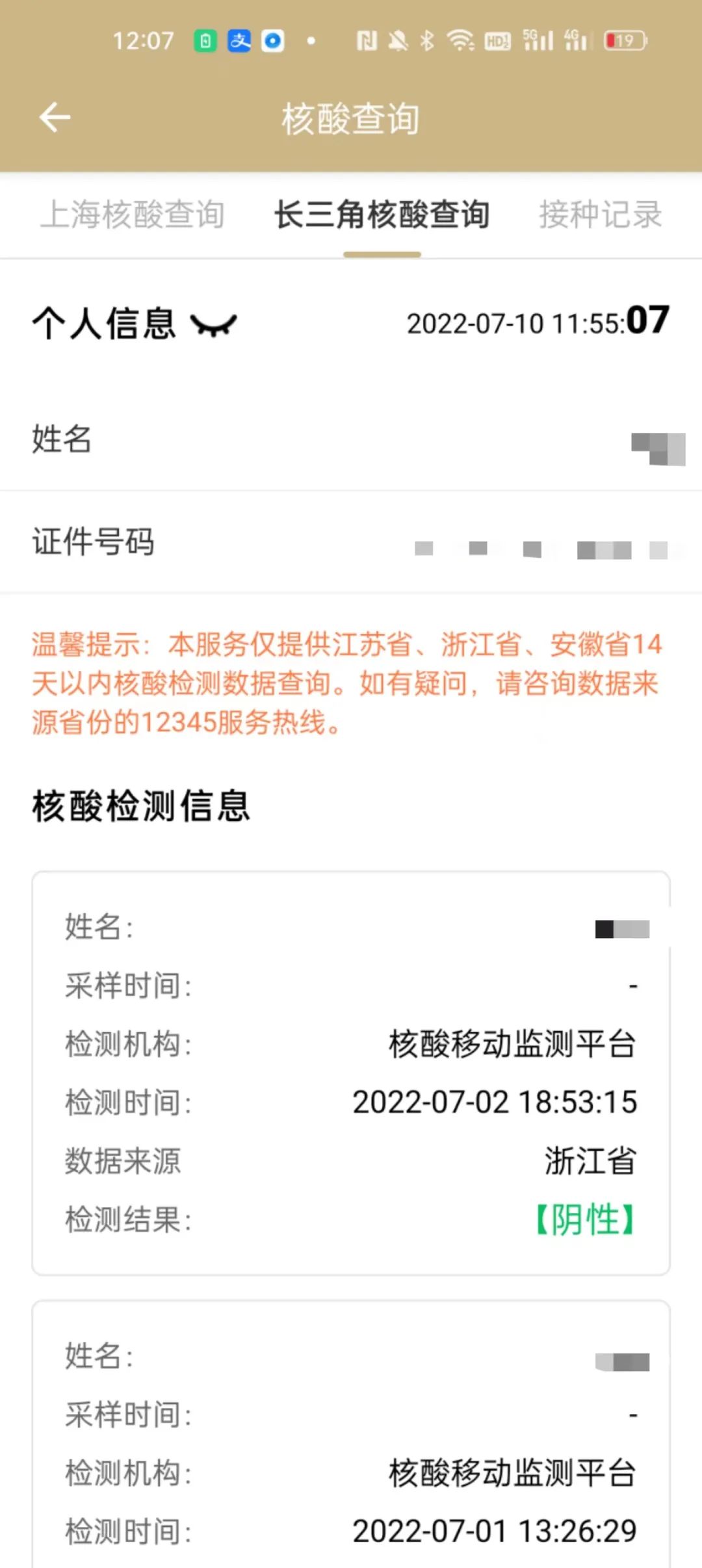The height and width of the screenshot is (1568, 702).
Task: Open the 接种记录 tab
Action: [600, 215]
